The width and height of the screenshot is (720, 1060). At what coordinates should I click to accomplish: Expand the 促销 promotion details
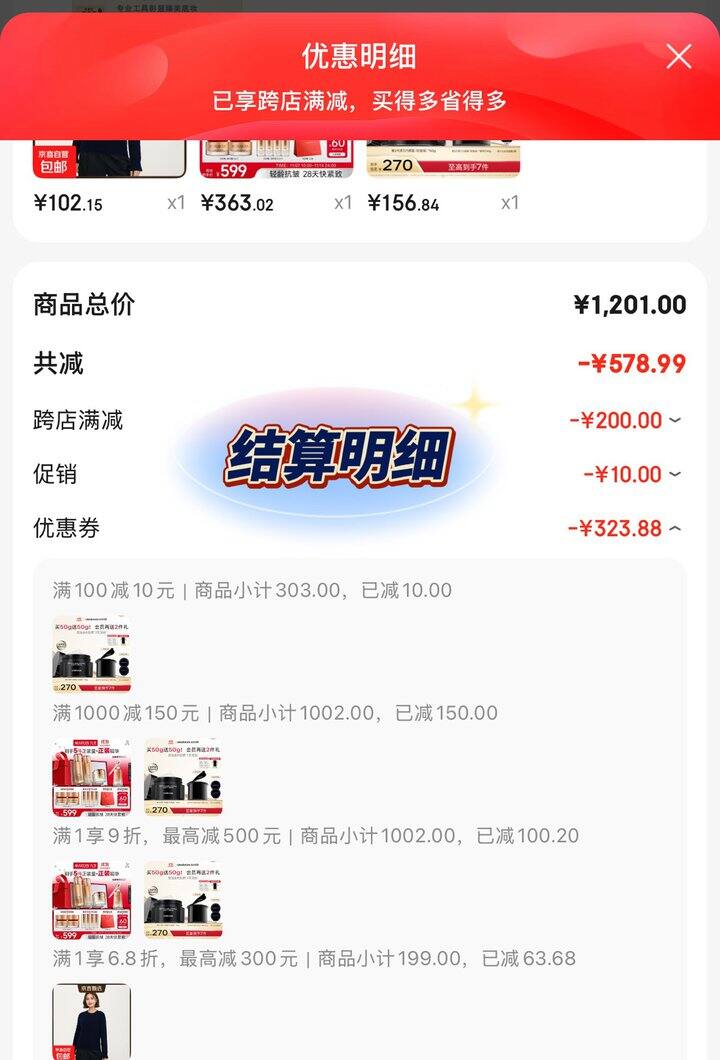click(675, 474)
